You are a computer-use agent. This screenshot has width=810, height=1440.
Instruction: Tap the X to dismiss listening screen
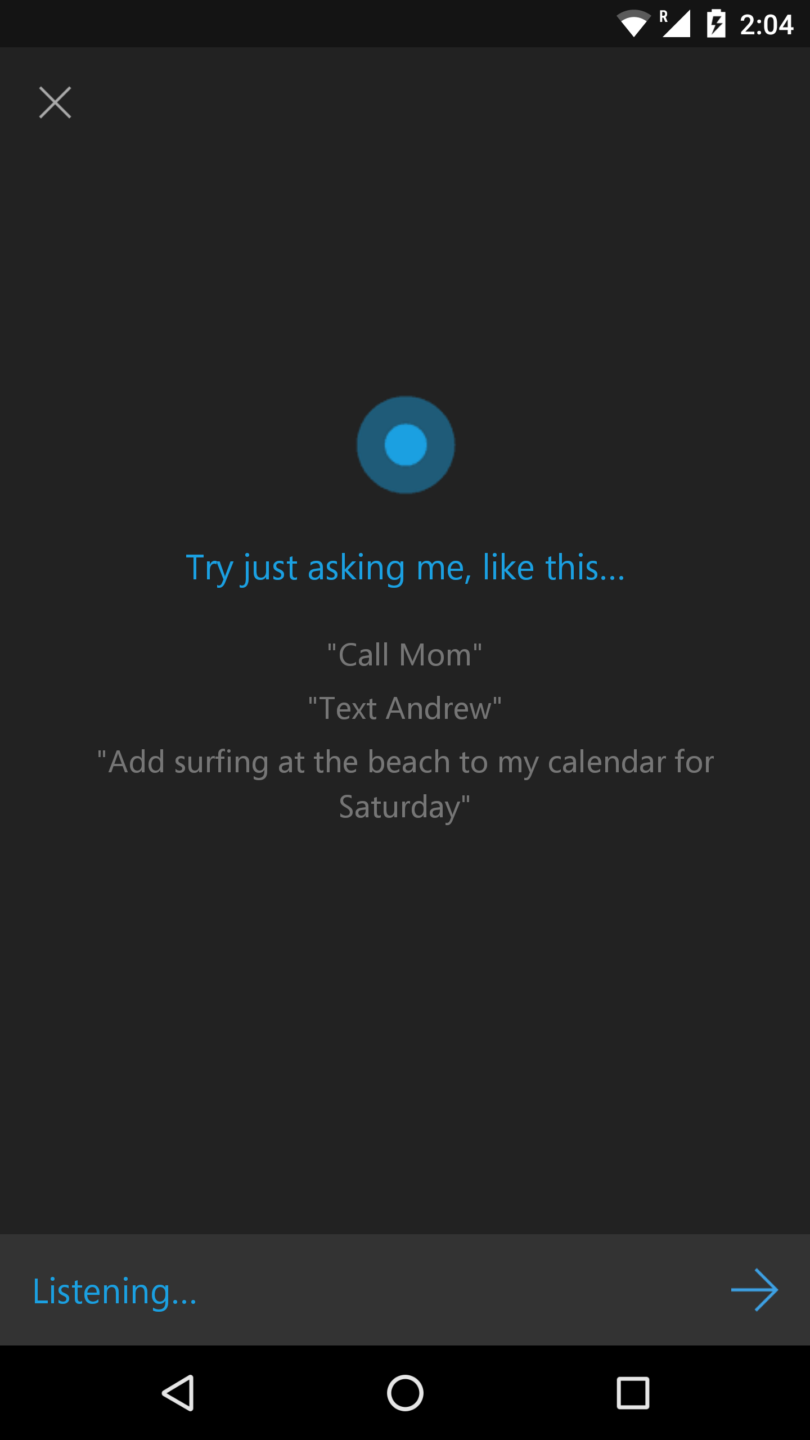(54, 102)
